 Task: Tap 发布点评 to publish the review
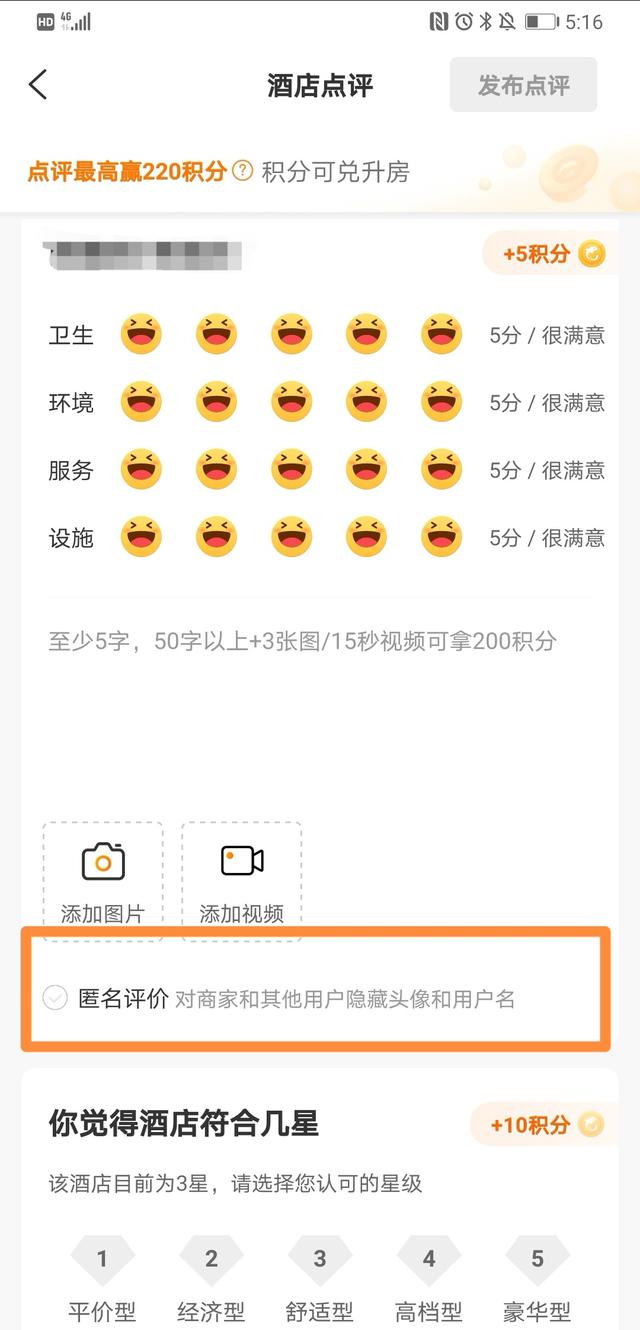tap(523, 85)
